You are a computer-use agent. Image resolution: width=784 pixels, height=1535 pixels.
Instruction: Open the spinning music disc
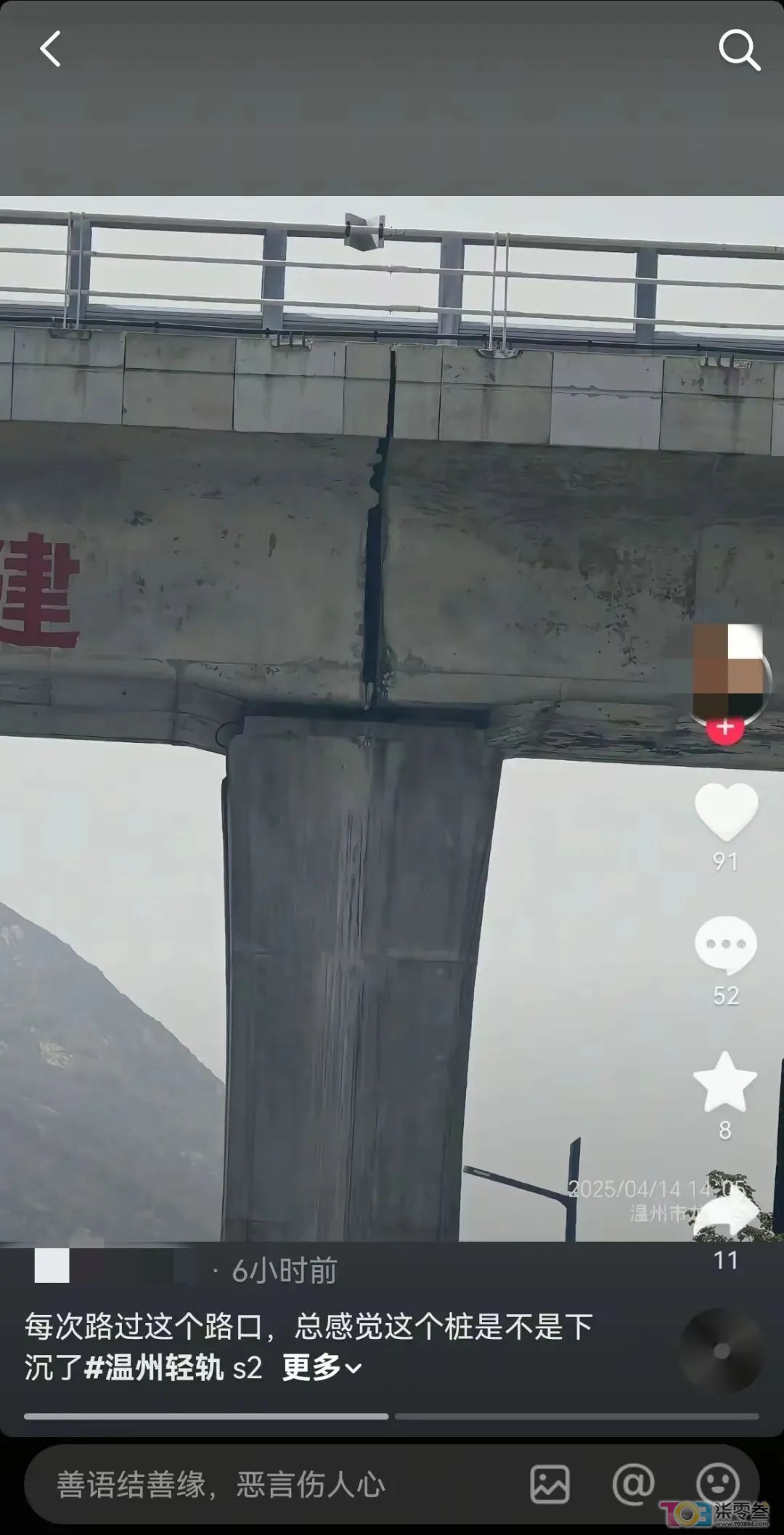(721, 1351)
